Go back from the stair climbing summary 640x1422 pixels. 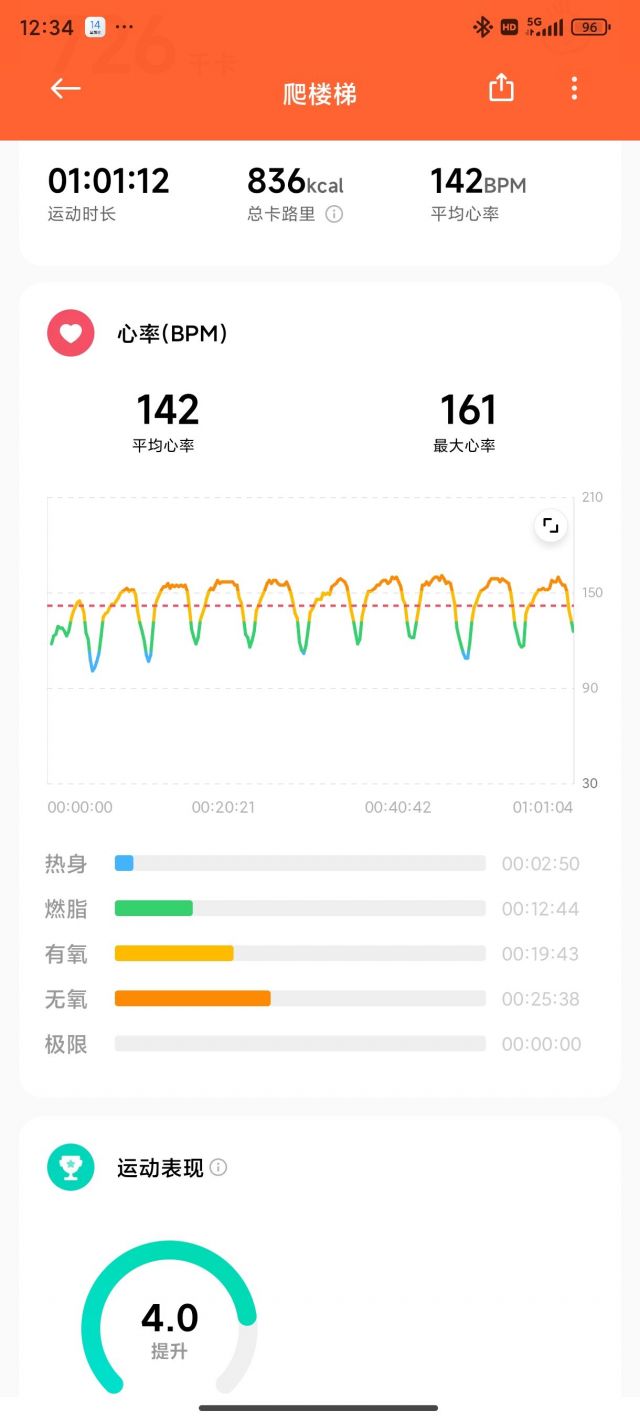65,89
